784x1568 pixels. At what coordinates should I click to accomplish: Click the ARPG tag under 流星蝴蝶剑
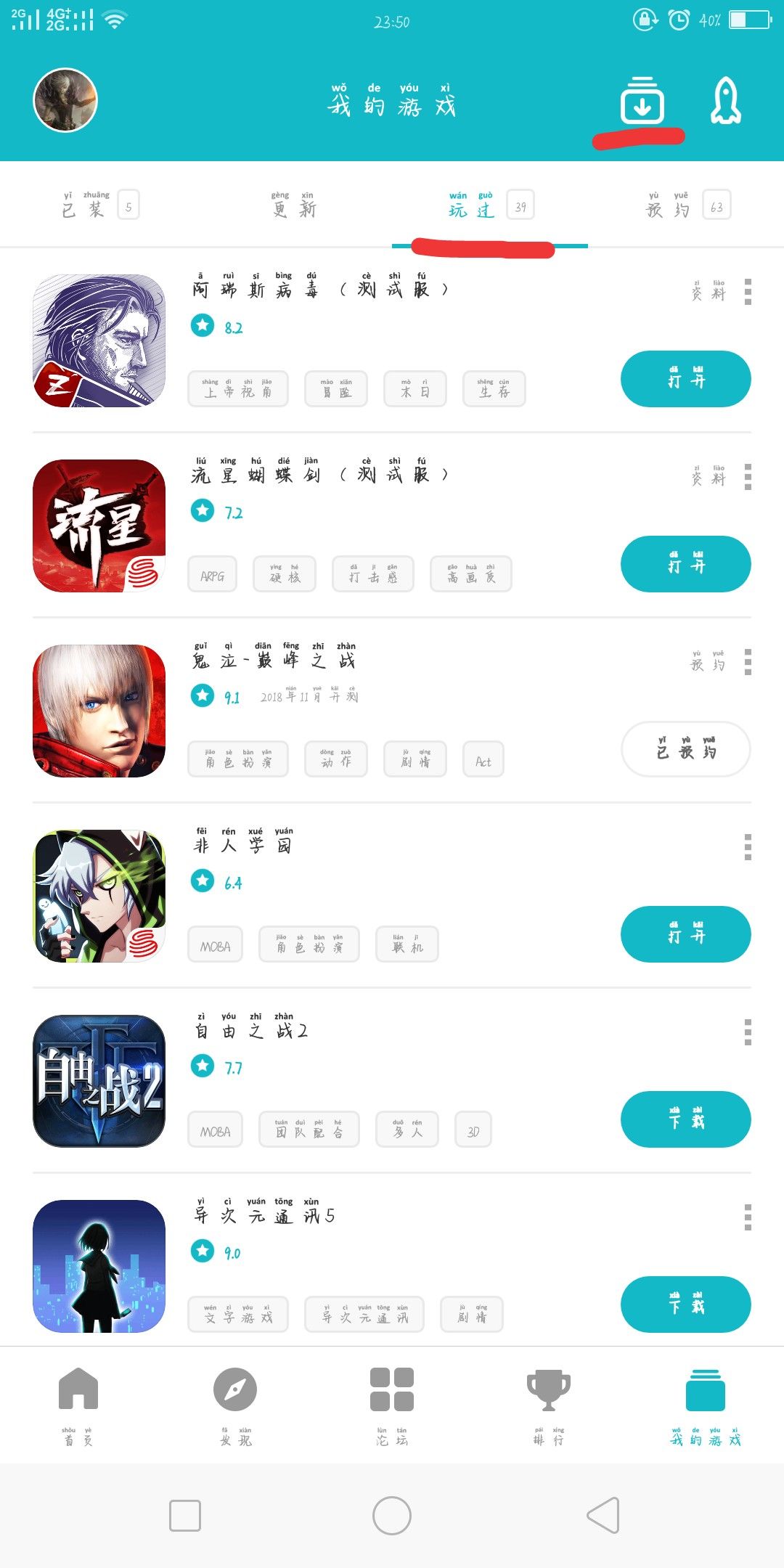click(213, 574)
